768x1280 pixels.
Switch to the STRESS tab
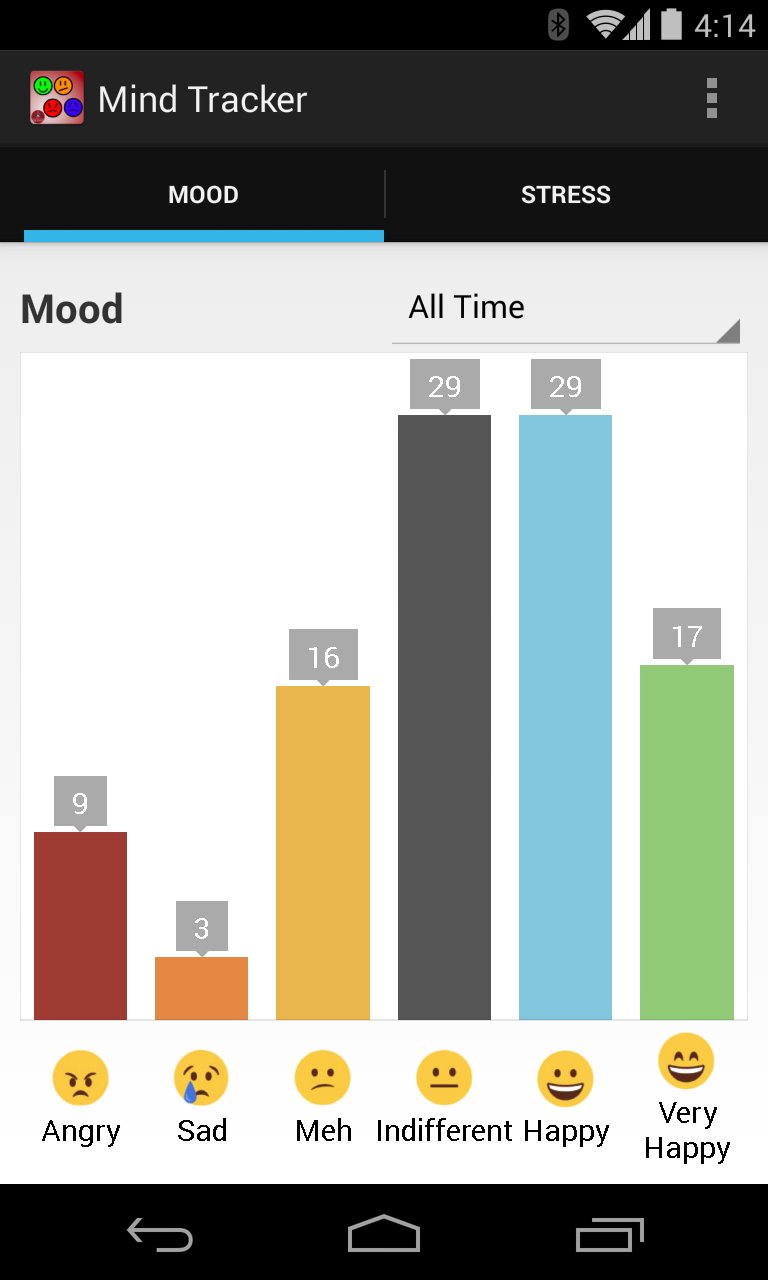[566, 195]
